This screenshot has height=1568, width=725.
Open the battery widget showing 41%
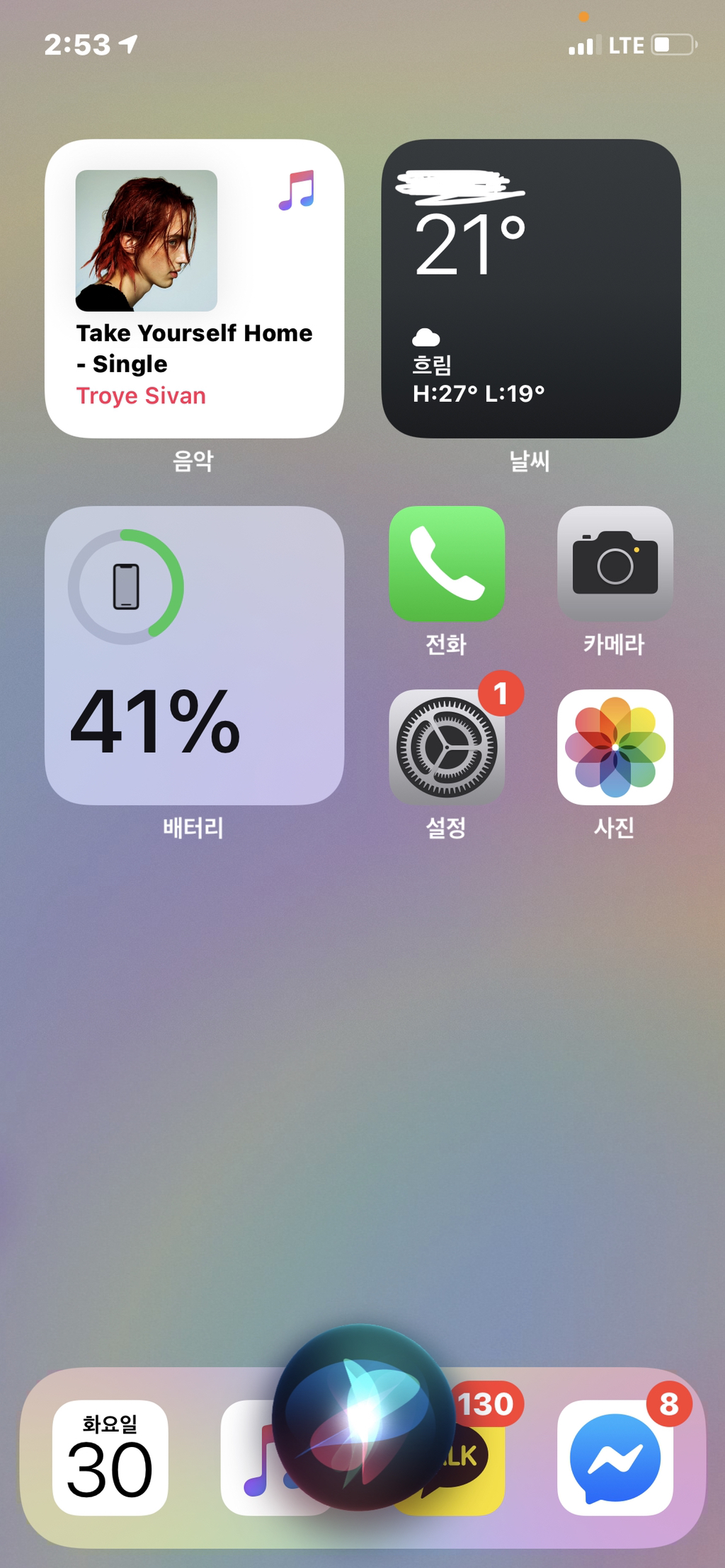pos(194,655)
